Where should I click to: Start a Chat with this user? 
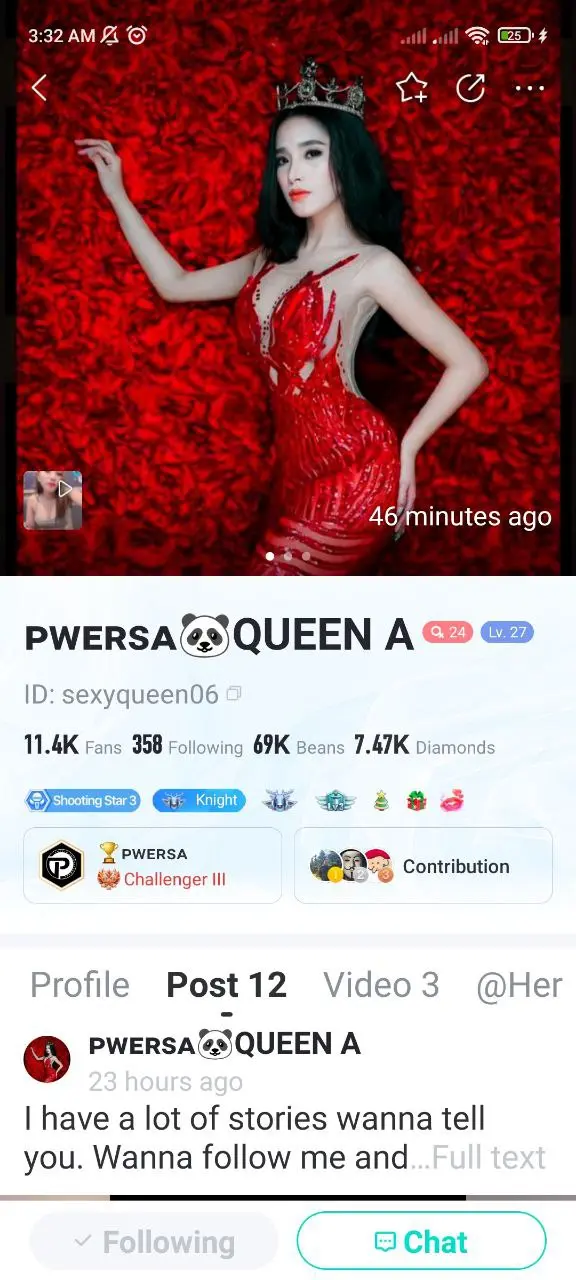click(422, 1242)
